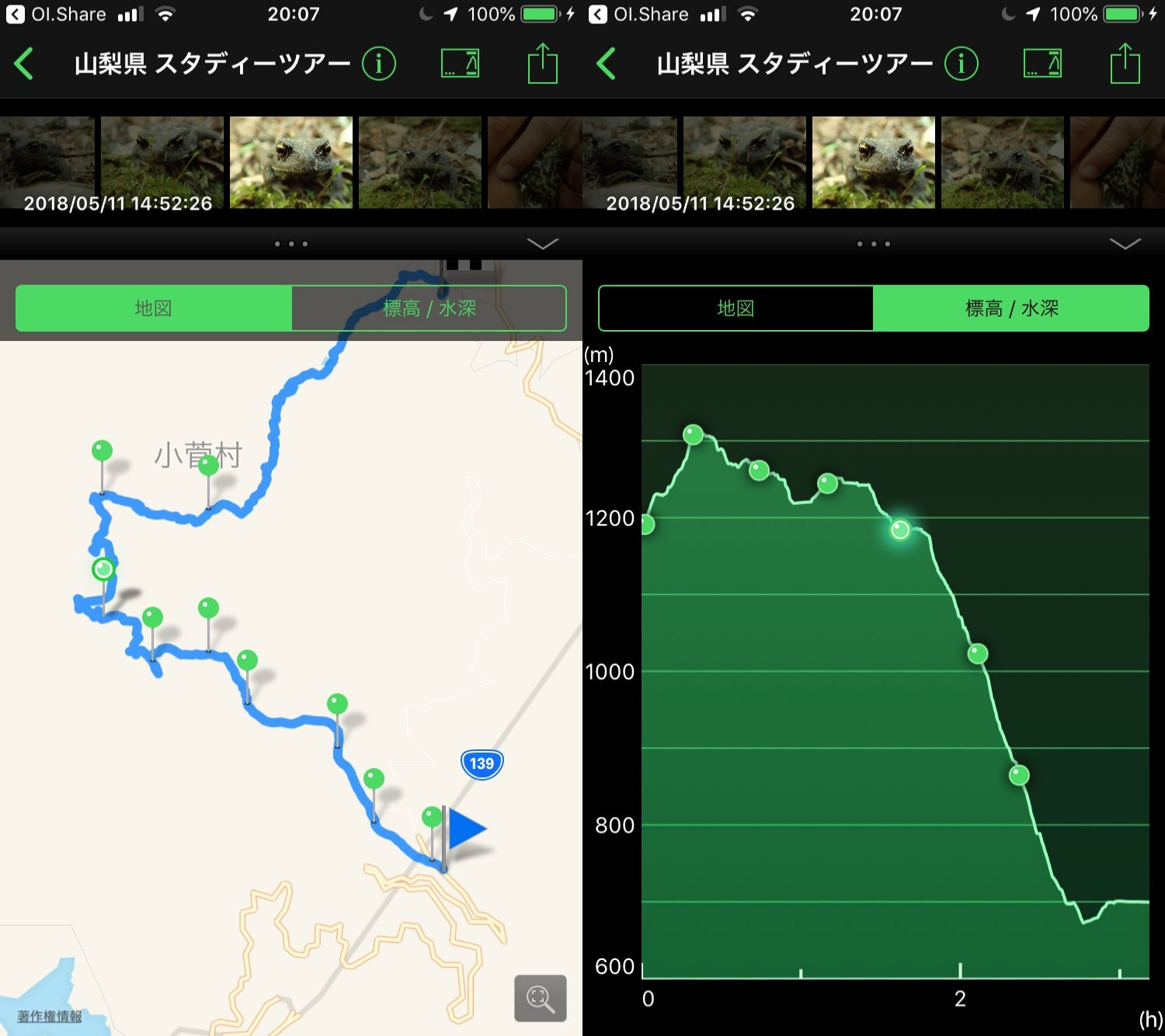
Task: Tap the green pin beside the 小菅村 label
Action: pos(208,466)
